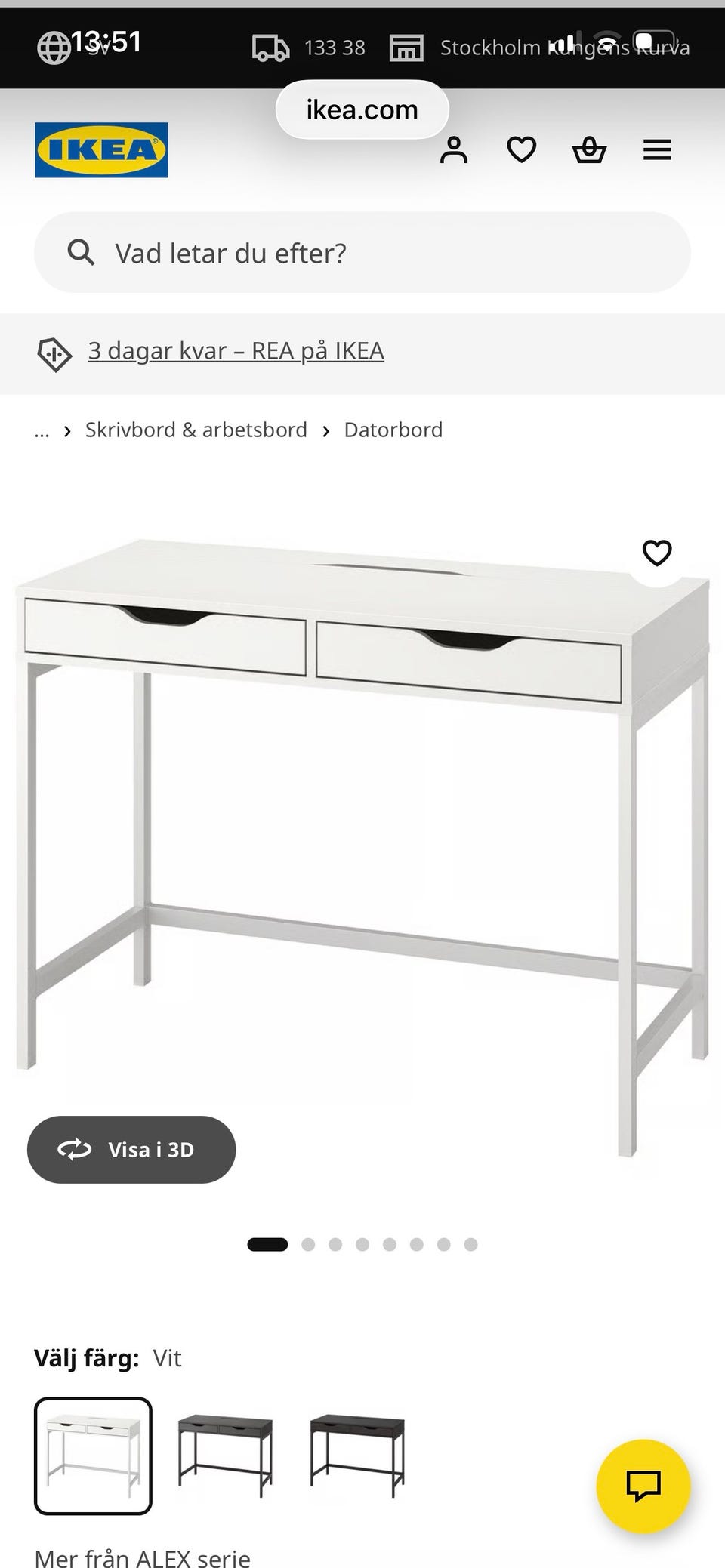Open the shopping basket

click(x=589, y=150)
